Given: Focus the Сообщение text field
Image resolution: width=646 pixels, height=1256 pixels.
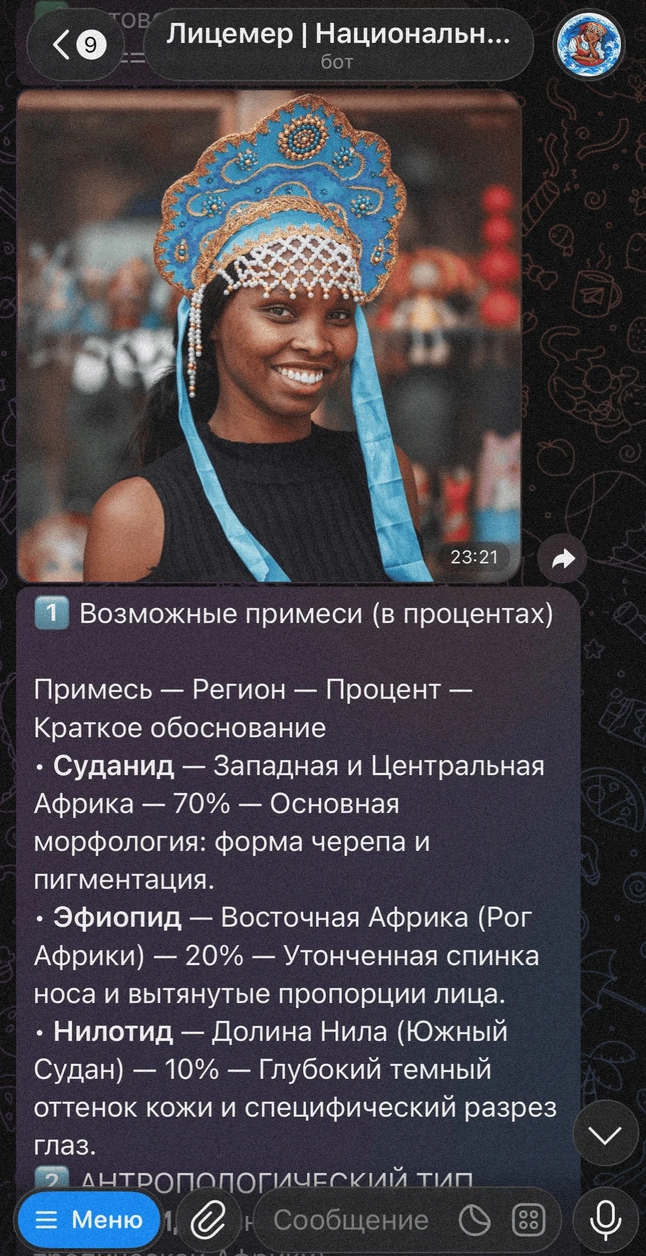Looking at the screenshot, I should pos(350,1221).
